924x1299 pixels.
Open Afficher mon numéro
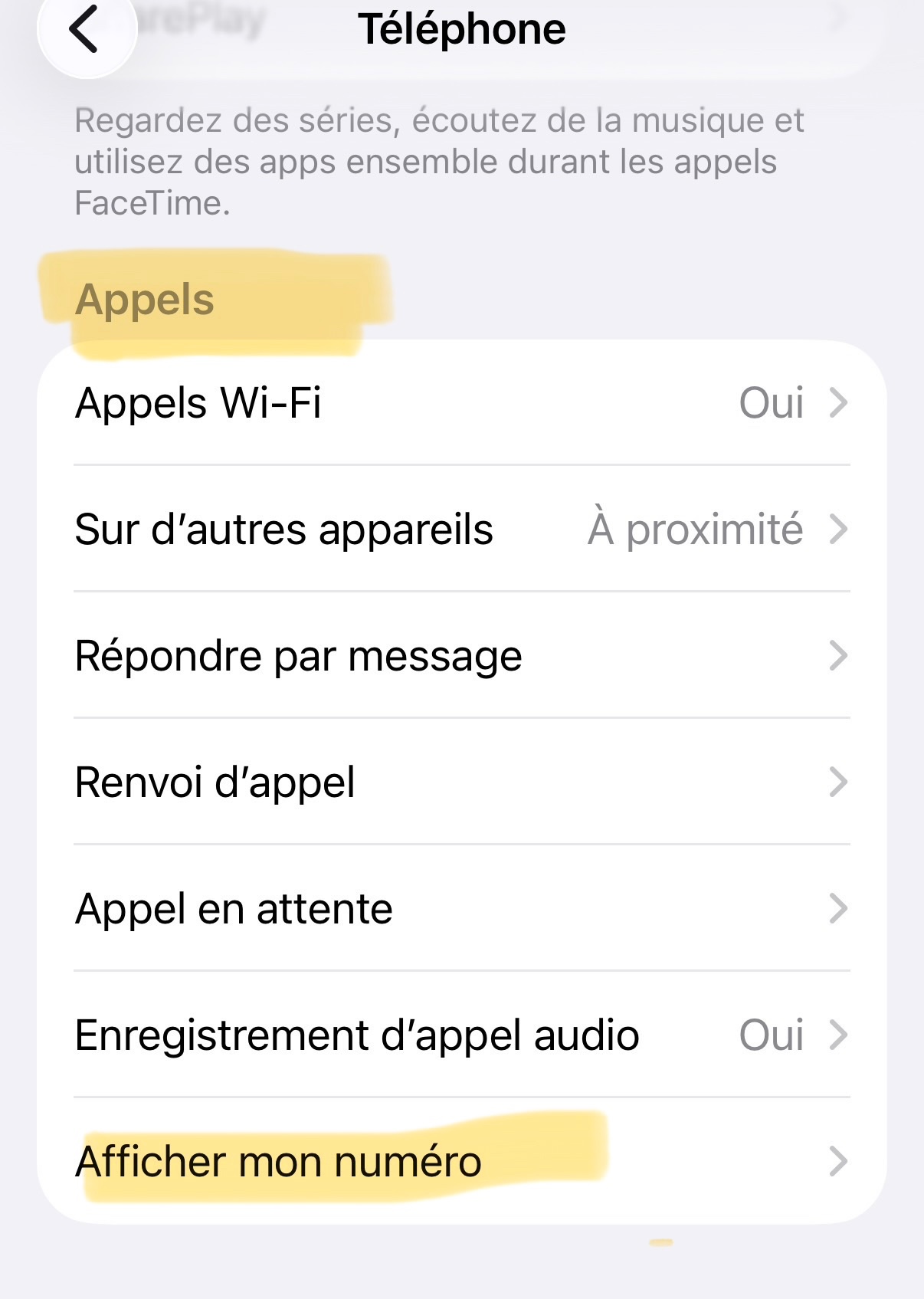[x=462, y=1160]
